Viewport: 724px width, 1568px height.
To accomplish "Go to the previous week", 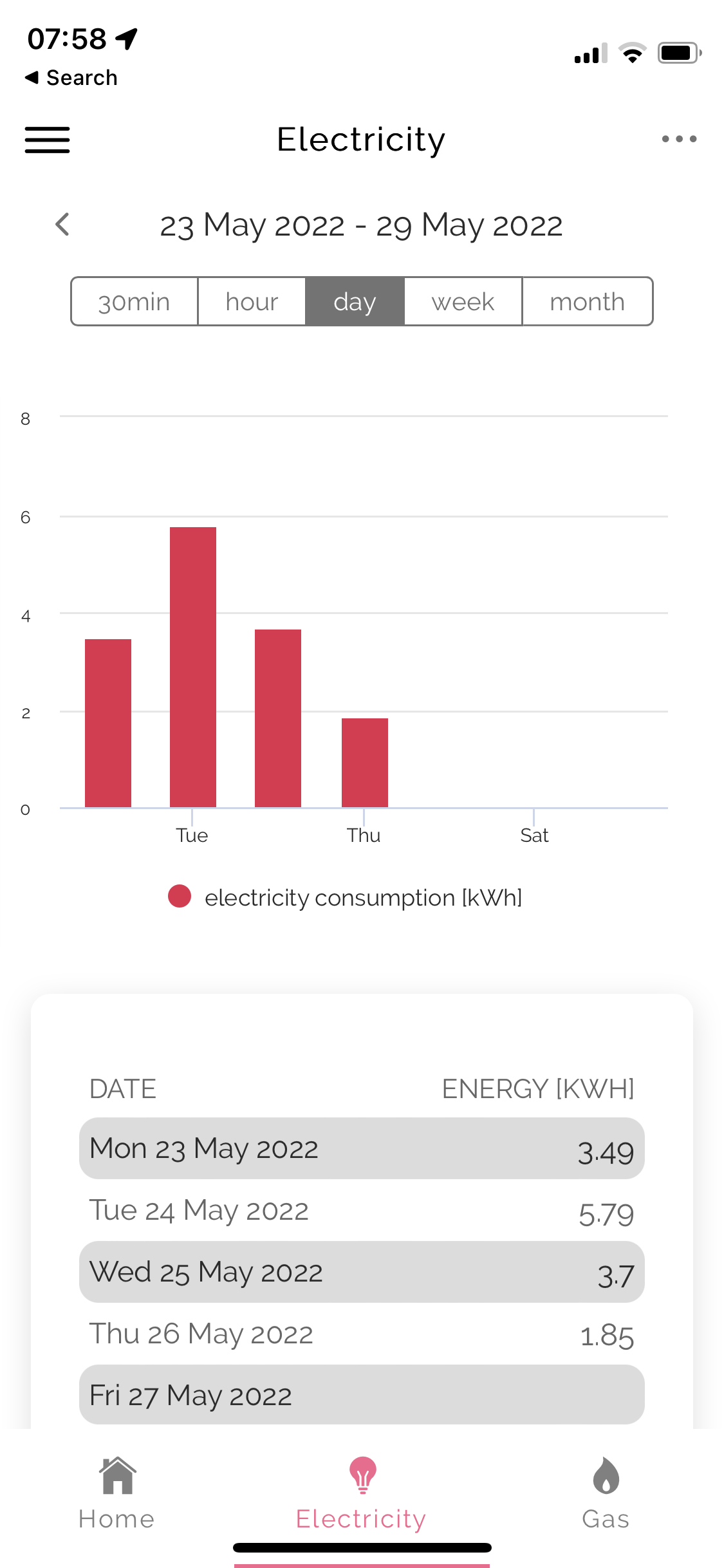I will click(62, 225).
